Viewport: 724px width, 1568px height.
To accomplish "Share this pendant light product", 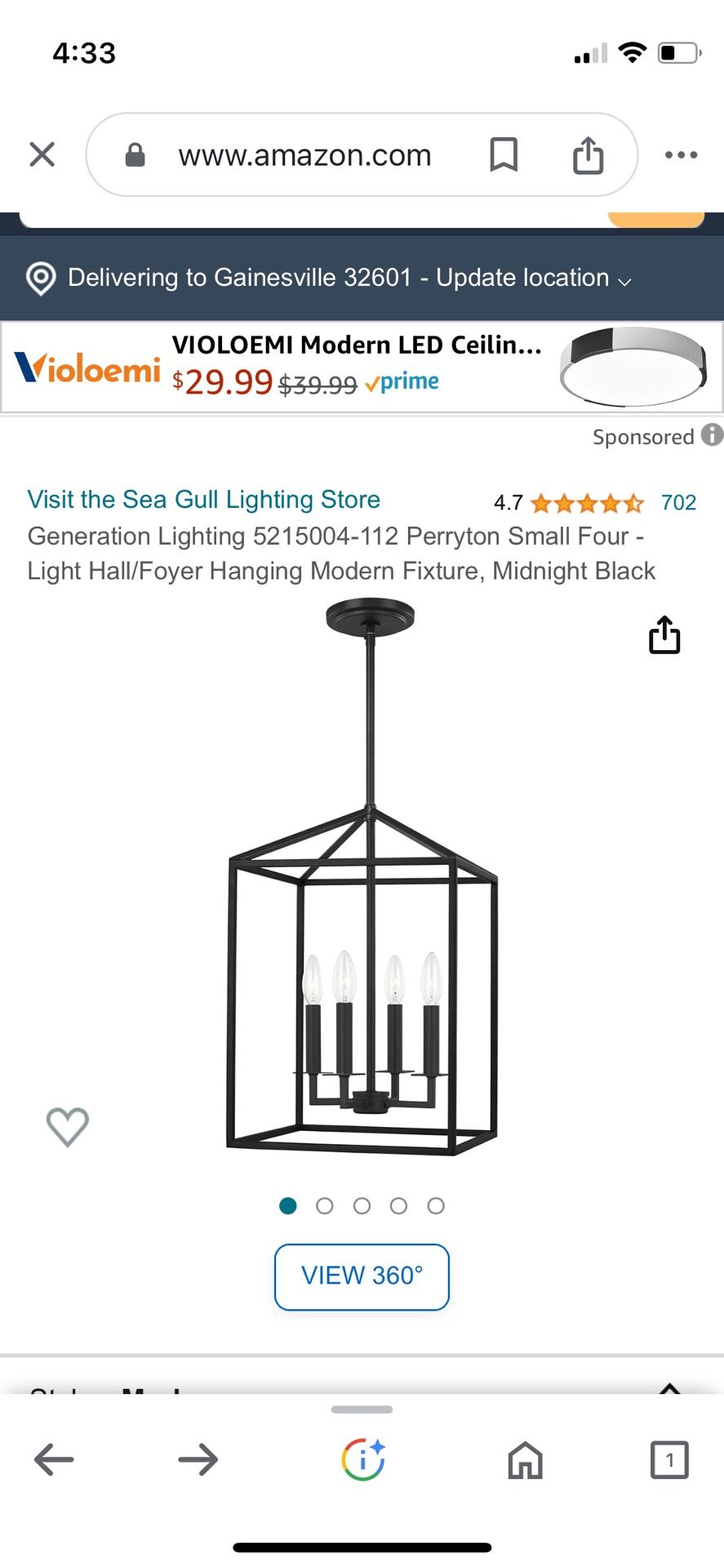I will [664, 635].
